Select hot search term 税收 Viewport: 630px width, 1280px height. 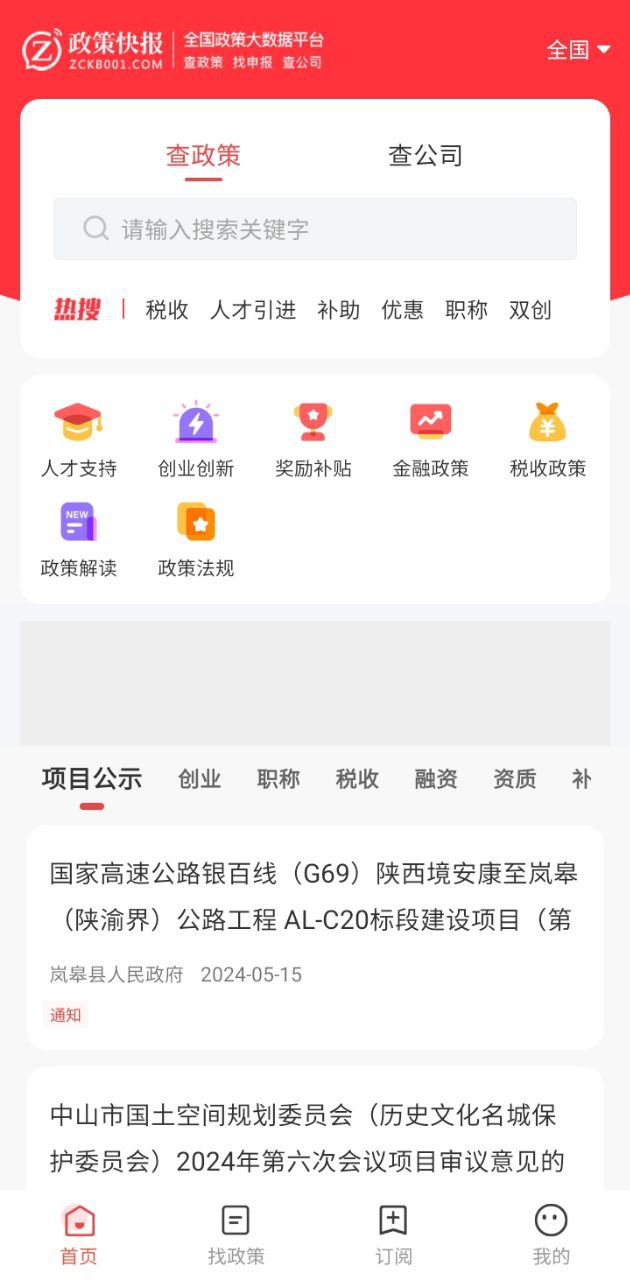coord(167,310)
